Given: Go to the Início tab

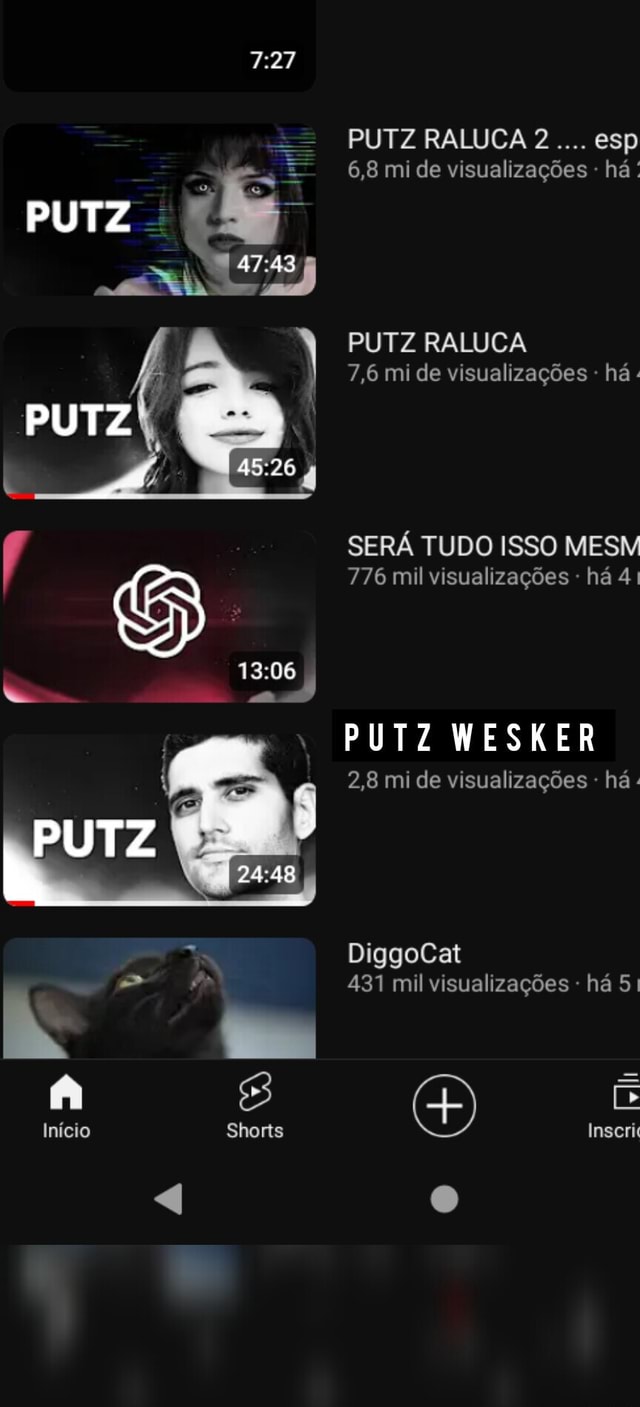Looking at the screenshot, I should pyautogui.click(x=66, y=1107).
